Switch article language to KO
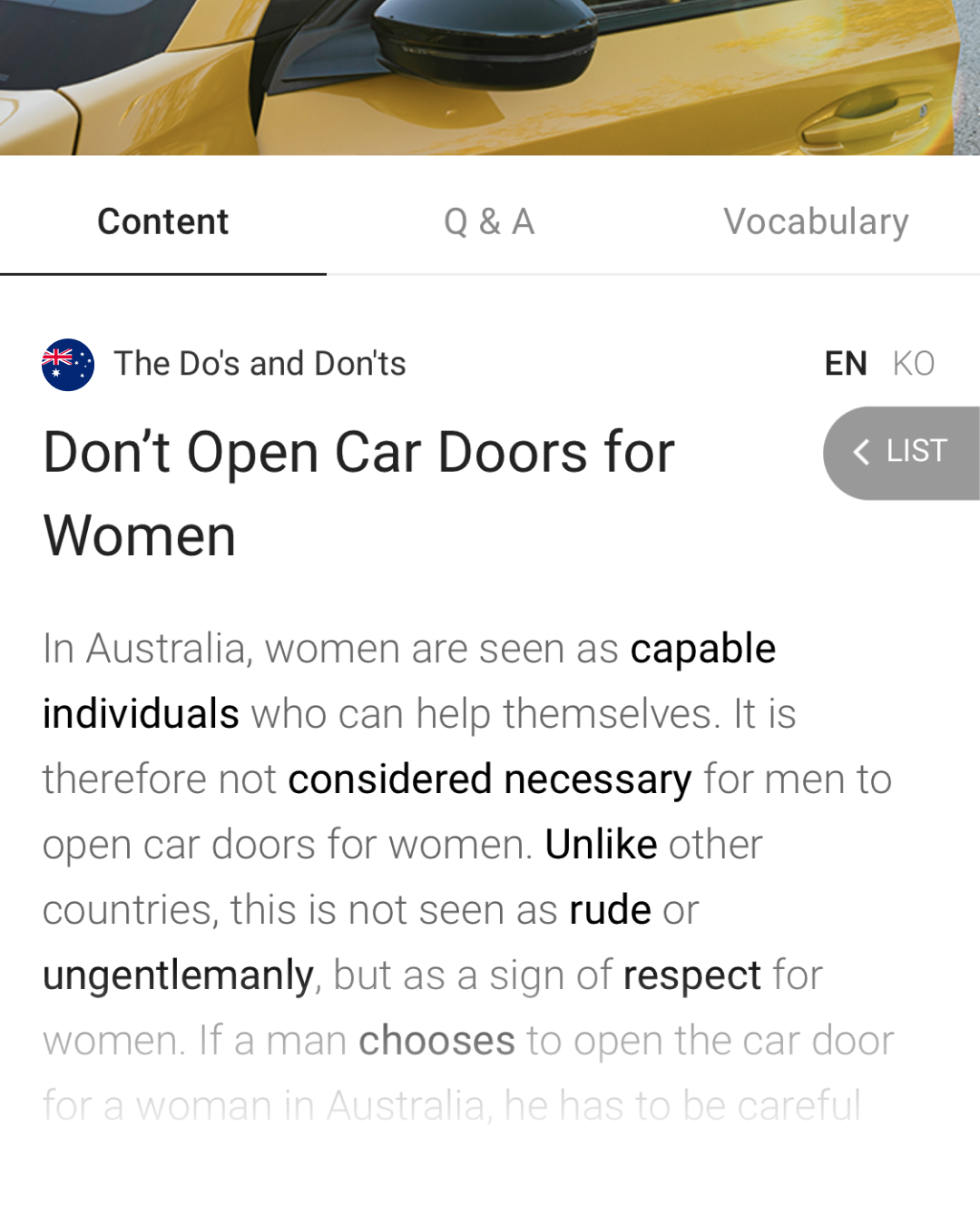 (913, 364)
